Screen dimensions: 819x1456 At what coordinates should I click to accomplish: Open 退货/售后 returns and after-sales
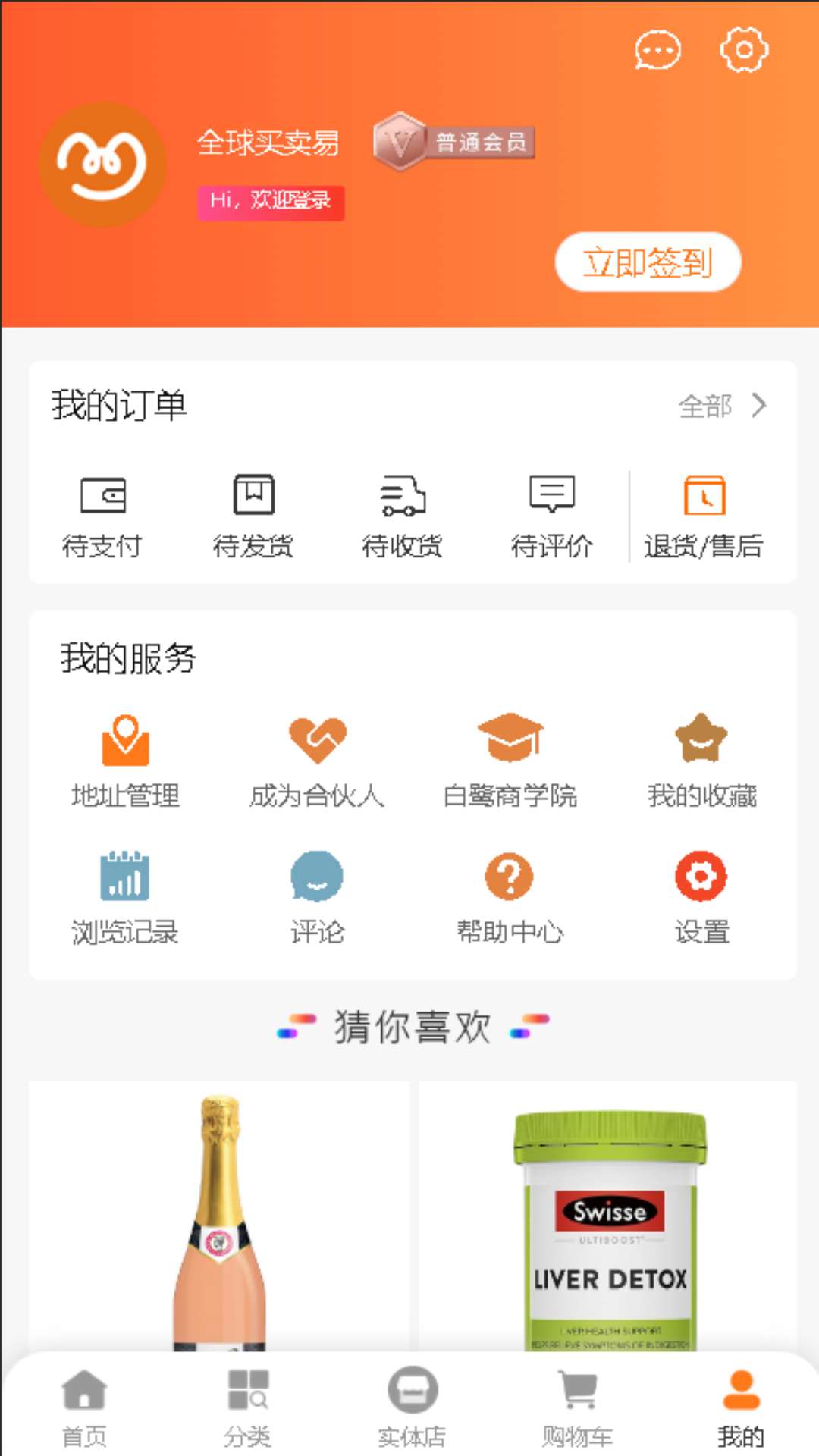(x=704, y=516)
